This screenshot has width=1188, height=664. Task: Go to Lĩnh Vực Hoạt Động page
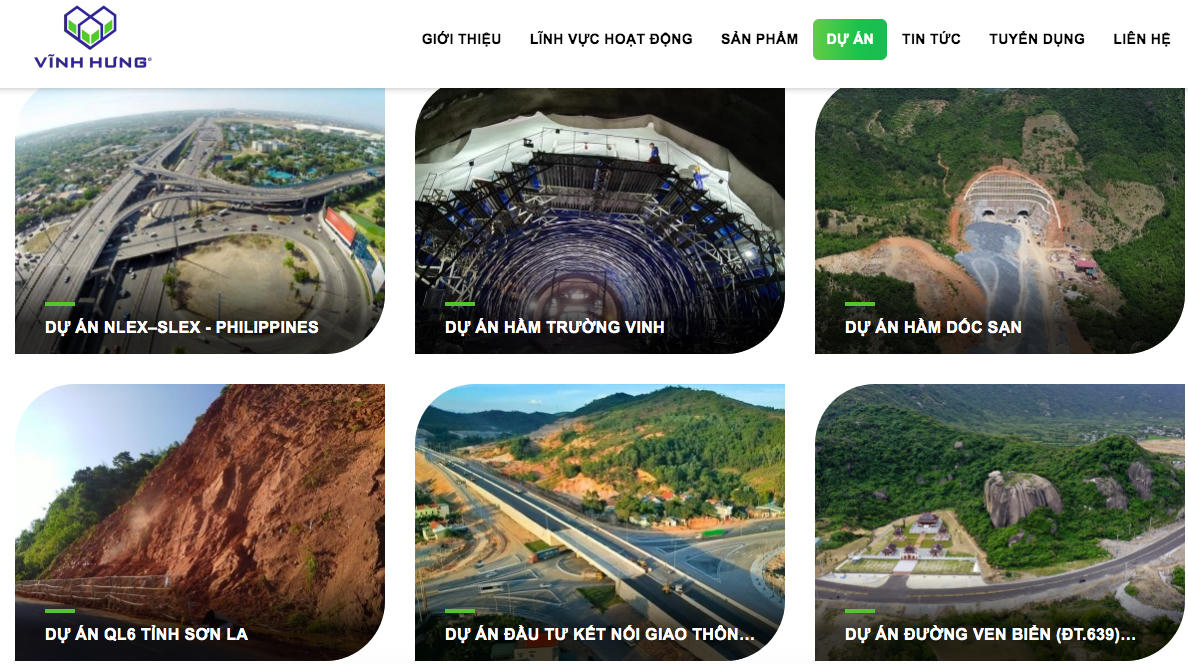click(611, 39)
